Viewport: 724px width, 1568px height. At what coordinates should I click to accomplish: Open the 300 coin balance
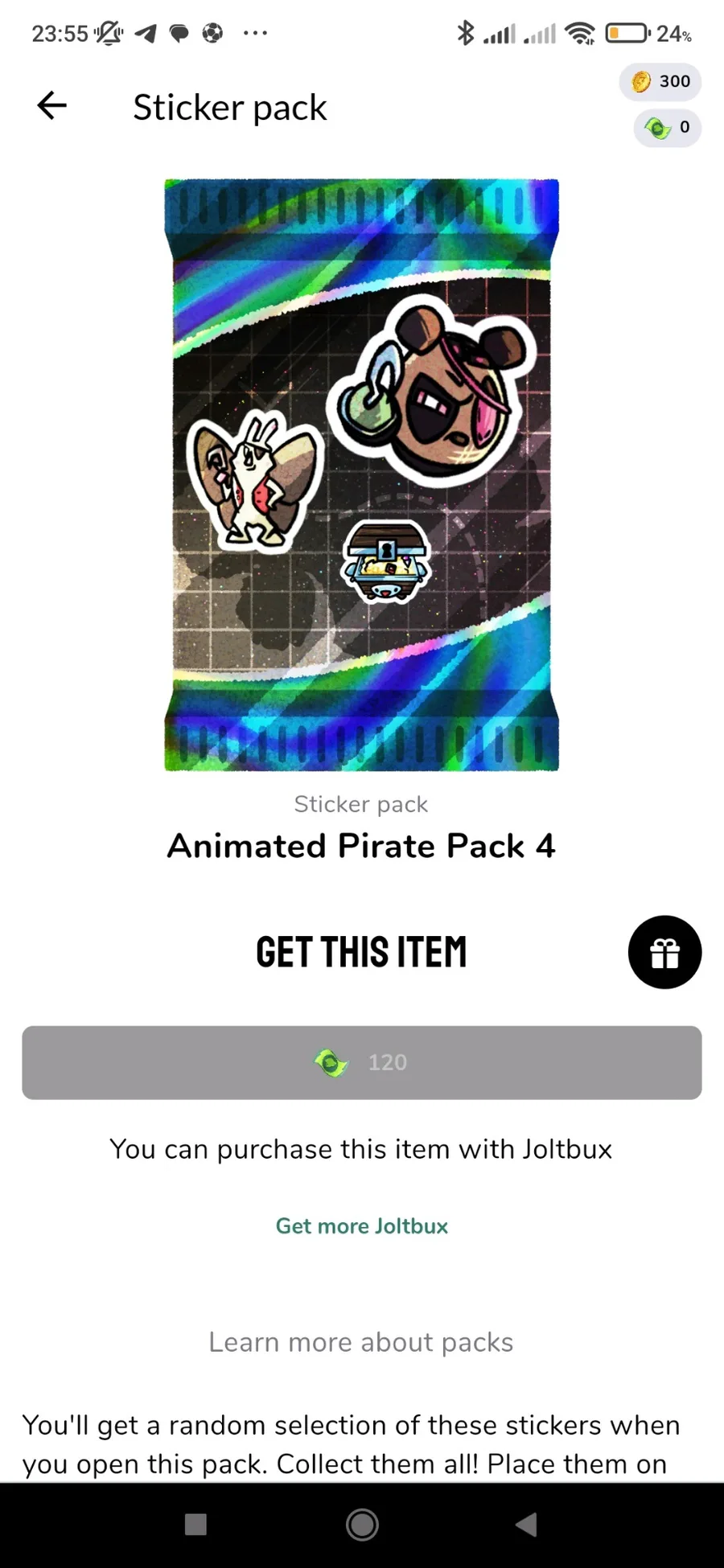[660, 81]
